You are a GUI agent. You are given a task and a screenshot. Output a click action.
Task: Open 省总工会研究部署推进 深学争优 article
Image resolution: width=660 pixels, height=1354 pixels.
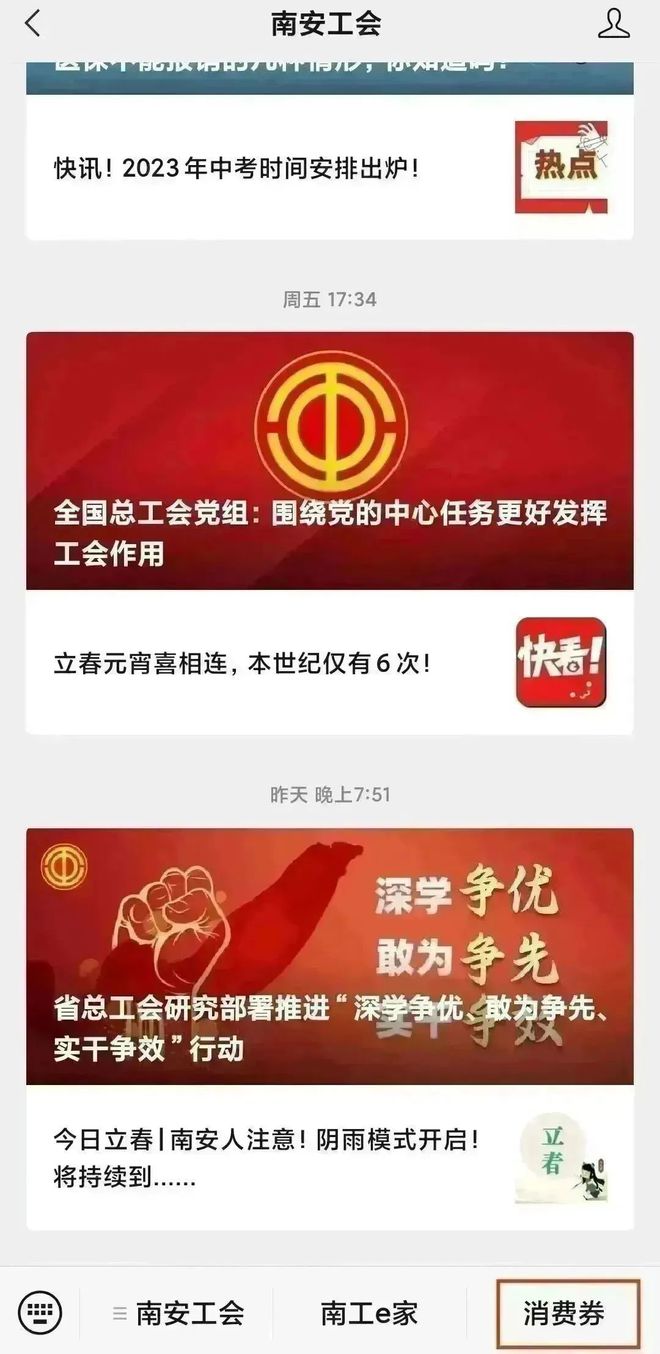(329, 955)
